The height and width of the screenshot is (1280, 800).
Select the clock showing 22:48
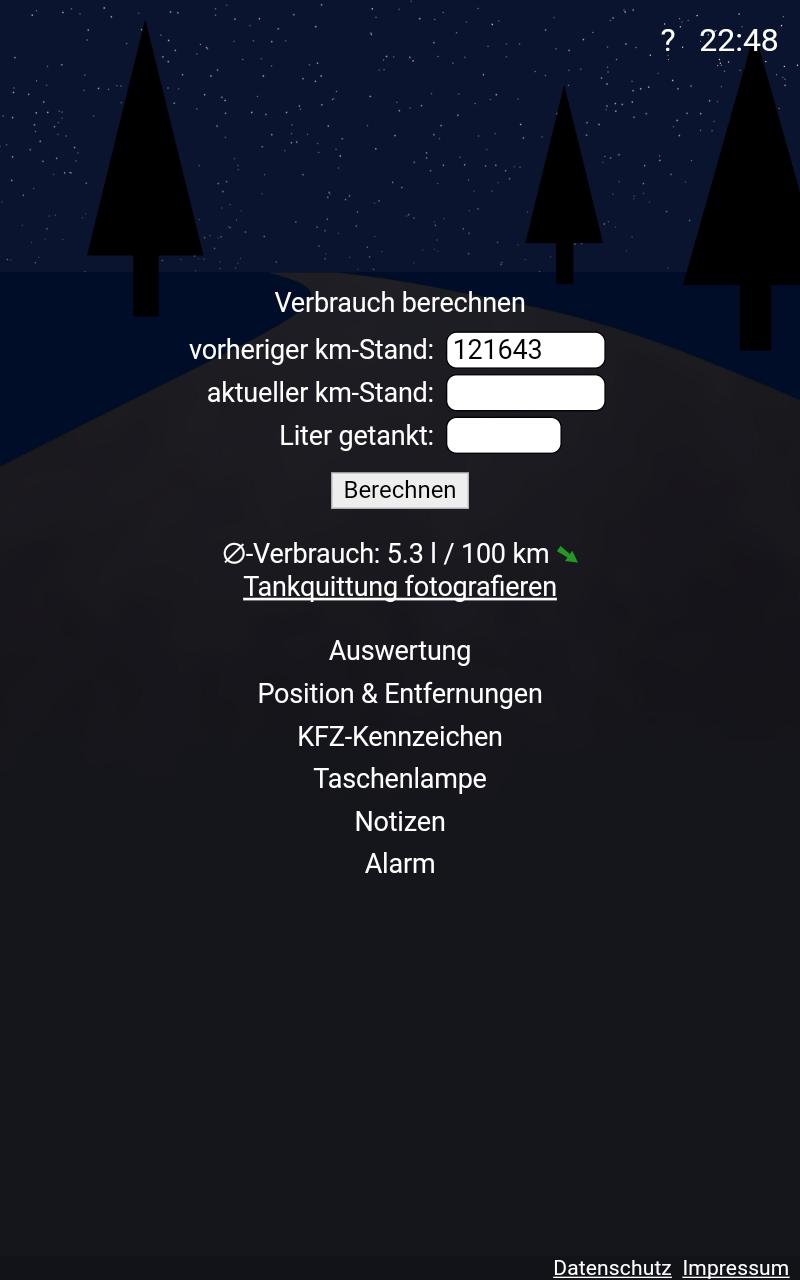737,41
